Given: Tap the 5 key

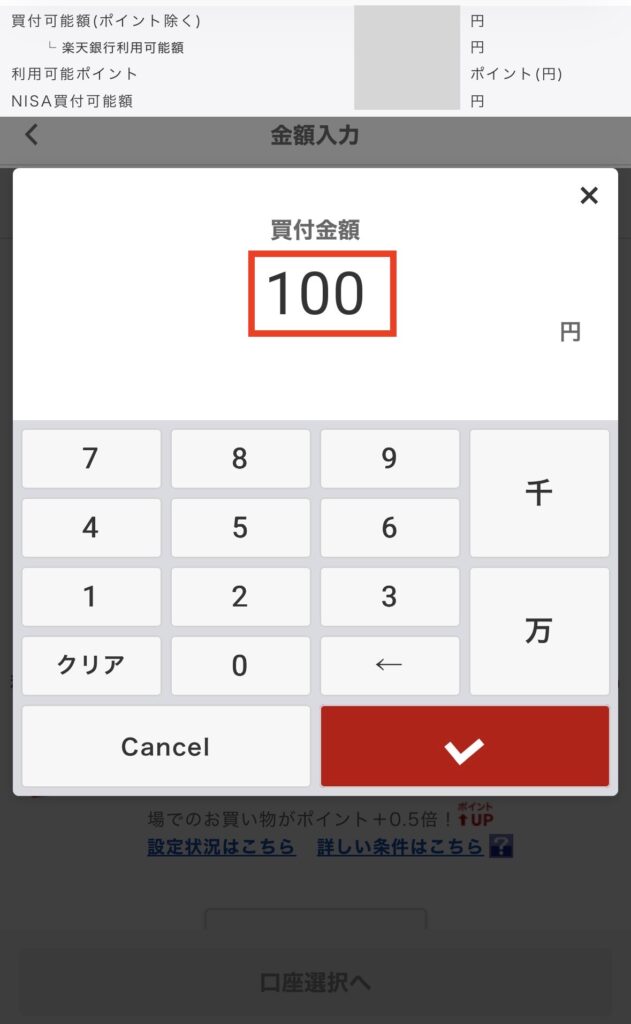Looking at the screenshot, I should pos(240,528).
